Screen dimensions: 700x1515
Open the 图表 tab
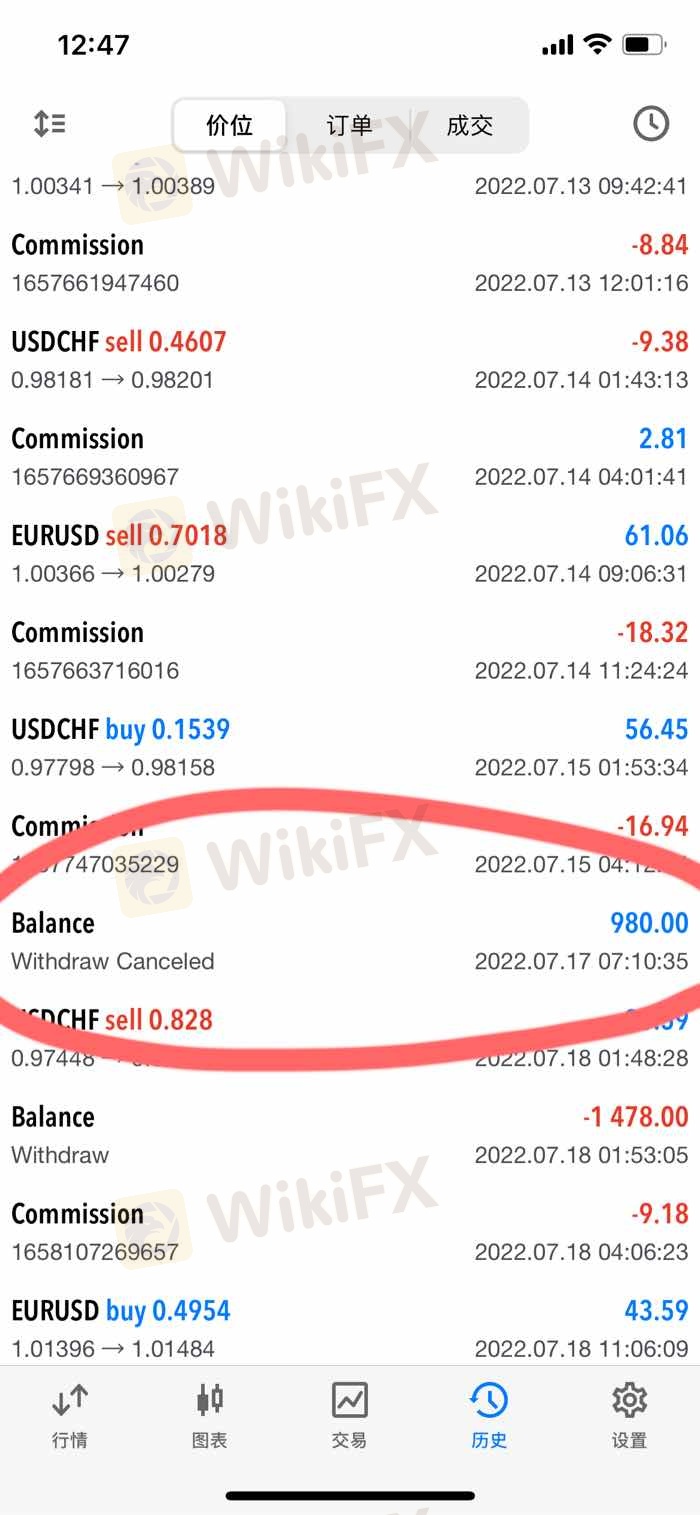[x=210, y=1416]
